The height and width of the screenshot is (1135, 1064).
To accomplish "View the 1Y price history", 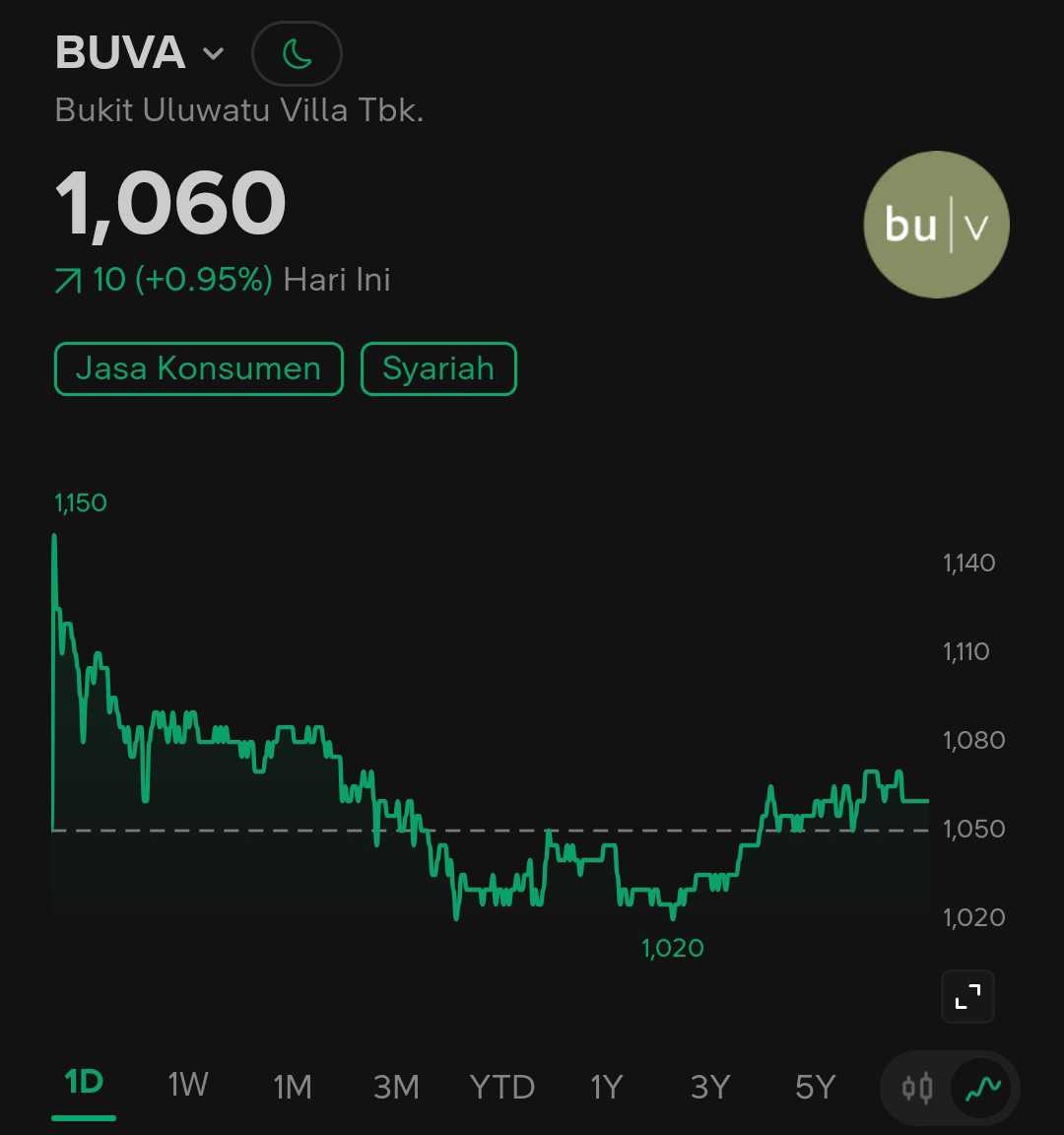I will point(606,1087).
